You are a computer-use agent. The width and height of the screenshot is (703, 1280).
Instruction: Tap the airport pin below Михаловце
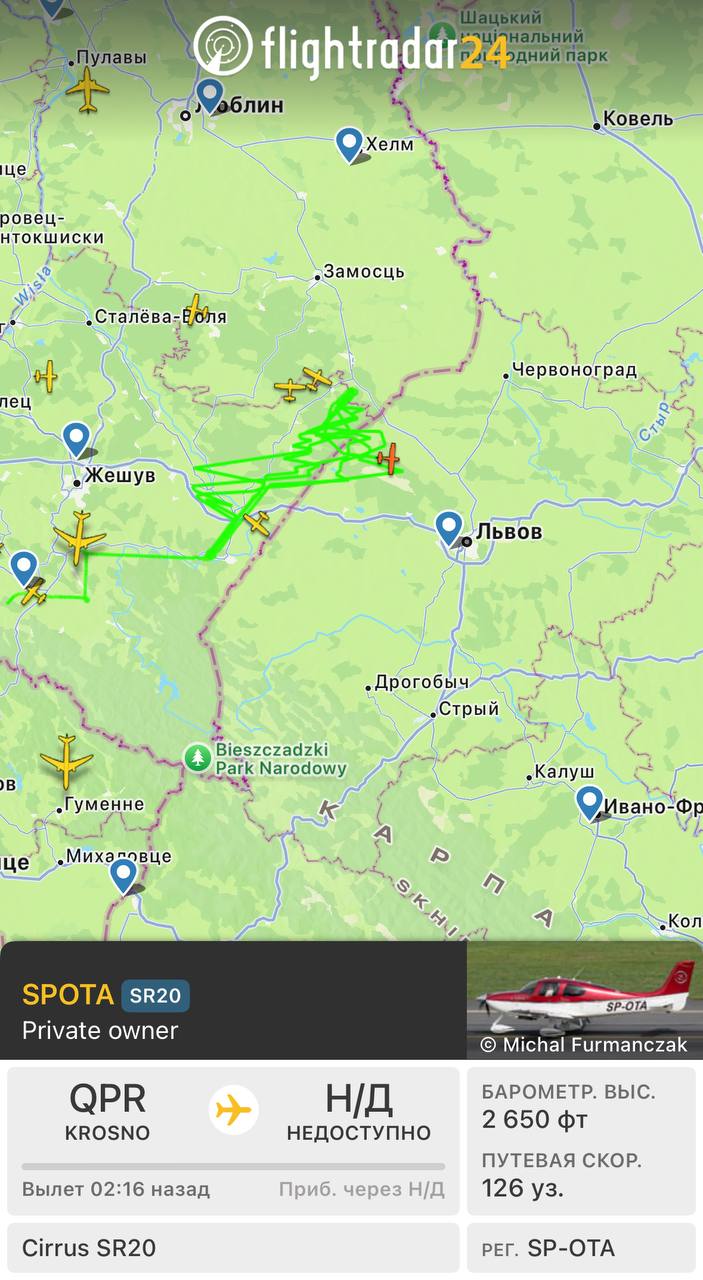pos(123,876)
